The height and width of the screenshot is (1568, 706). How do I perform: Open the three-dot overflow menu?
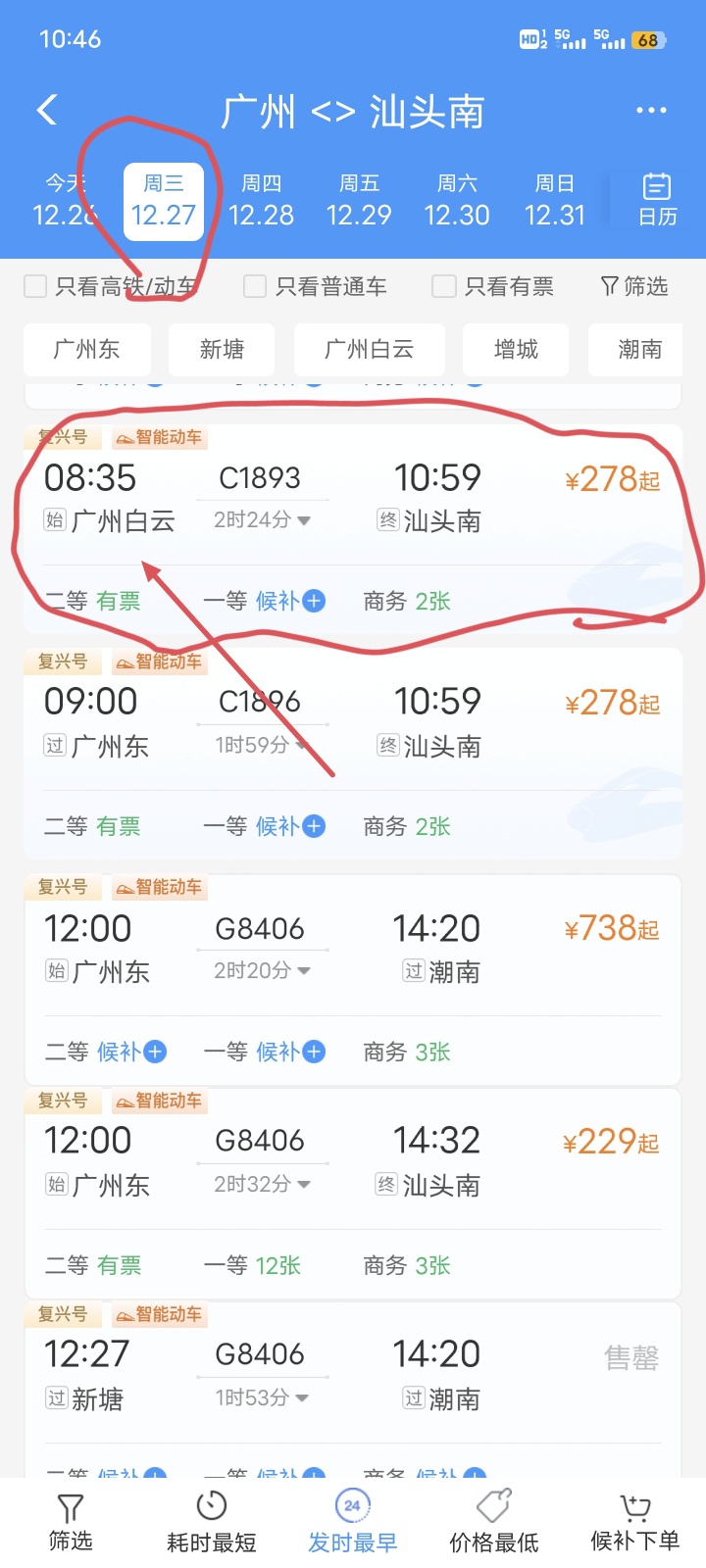click(651, 111)
